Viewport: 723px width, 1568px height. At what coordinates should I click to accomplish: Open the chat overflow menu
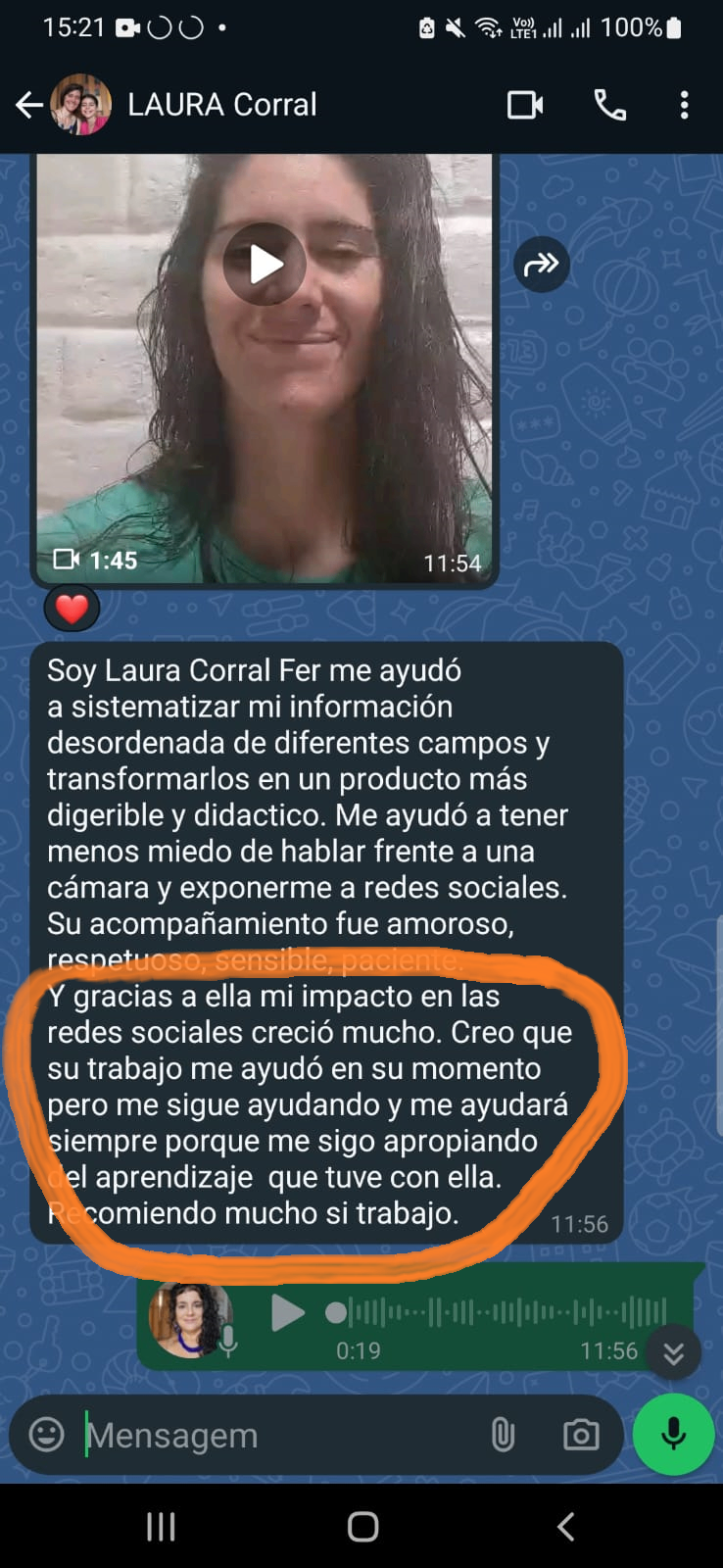point(684,105)
